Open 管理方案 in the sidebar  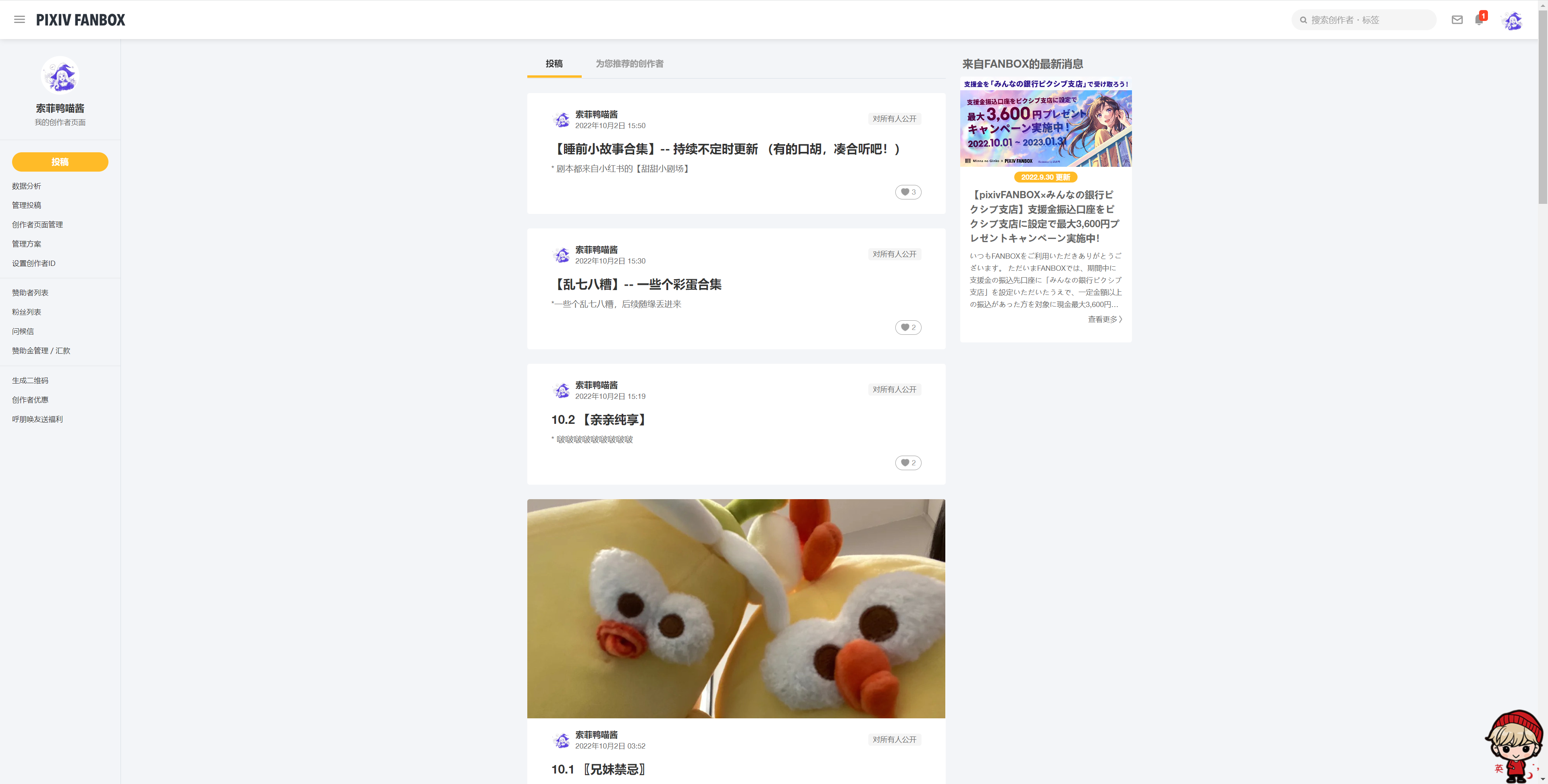tap(27, 244)
